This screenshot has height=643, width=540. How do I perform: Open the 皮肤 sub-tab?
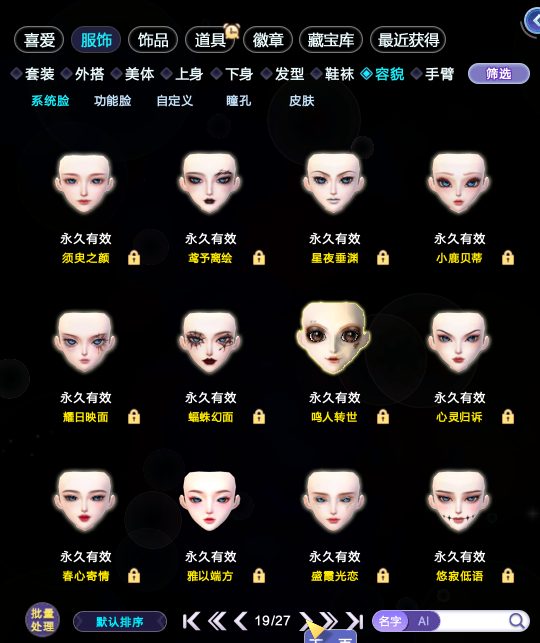pyautogui.click(x=301, y=100)
